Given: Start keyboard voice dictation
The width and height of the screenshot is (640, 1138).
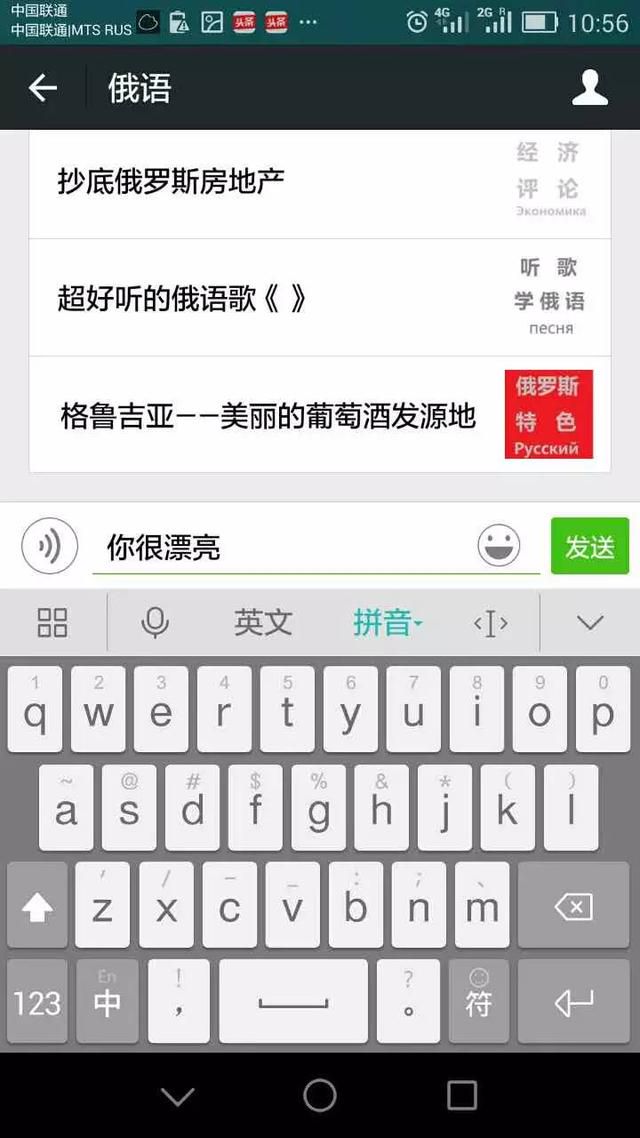Looking at the screenshot, I should coord(155,622).
